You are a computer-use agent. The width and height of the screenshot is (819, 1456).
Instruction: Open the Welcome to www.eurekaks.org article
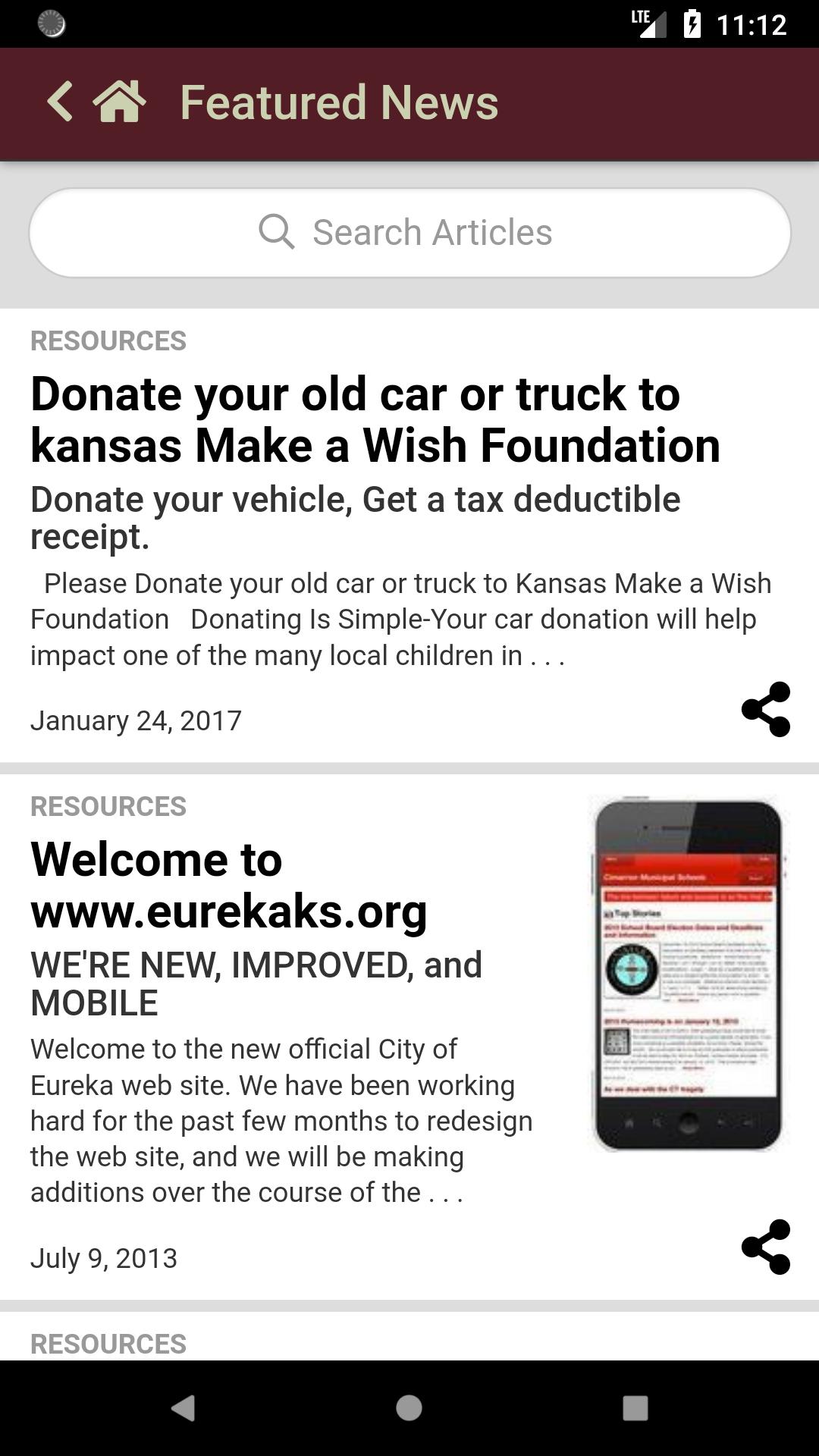click(x=229, y=885)
